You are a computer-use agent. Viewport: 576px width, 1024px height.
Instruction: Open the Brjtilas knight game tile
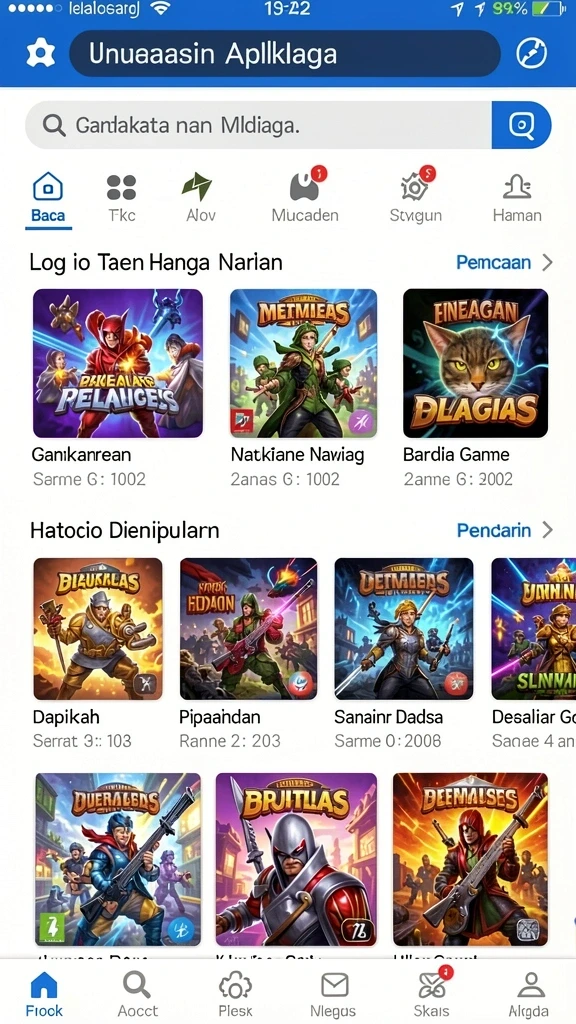tap(296, 859)
